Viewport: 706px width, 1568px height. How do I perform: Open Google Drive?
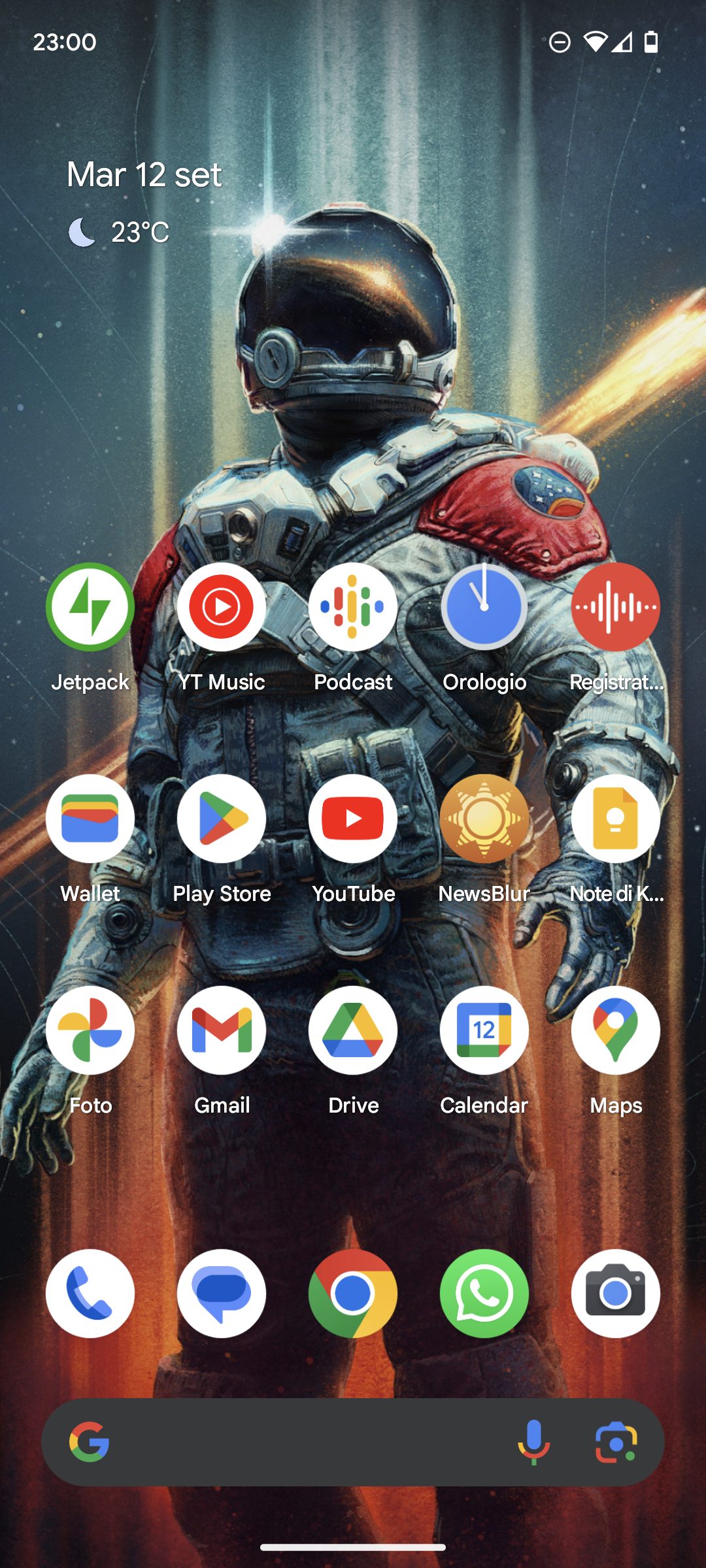pyautogui.click(x=353, y=1030)
